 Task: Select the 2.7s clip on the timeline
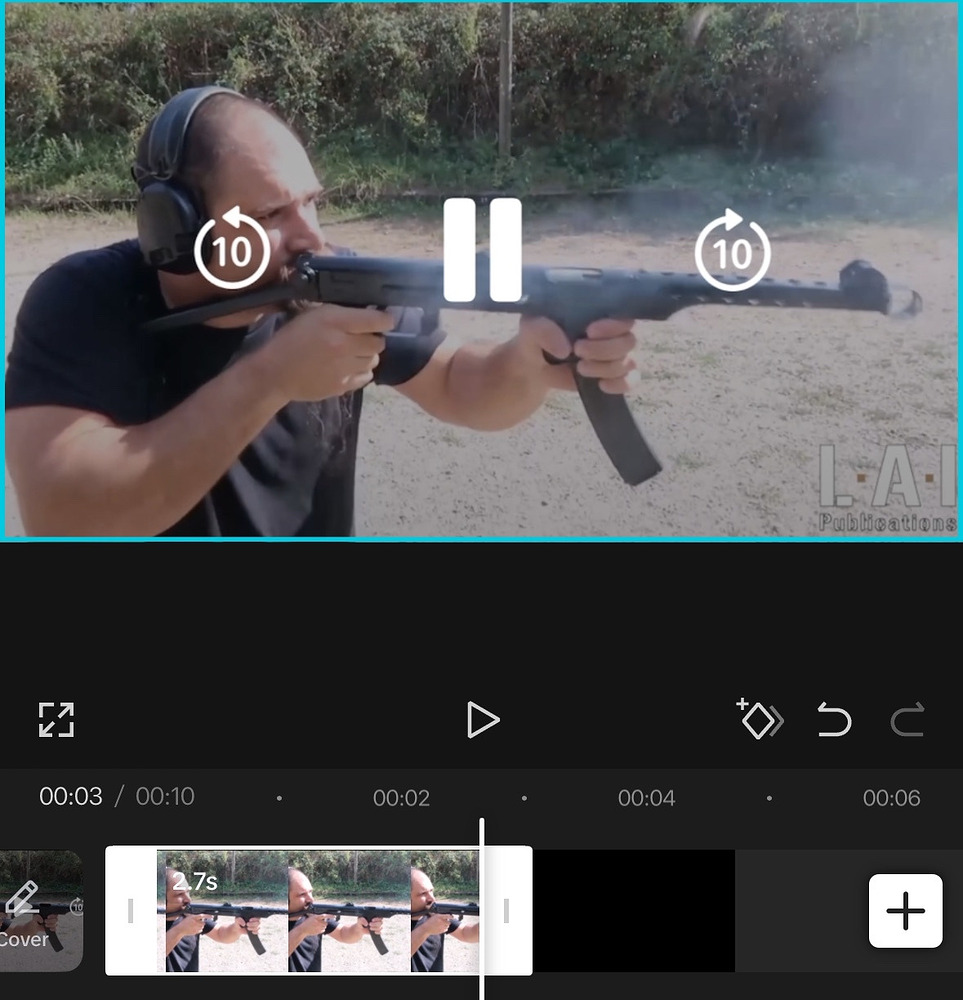pos(318,911)
